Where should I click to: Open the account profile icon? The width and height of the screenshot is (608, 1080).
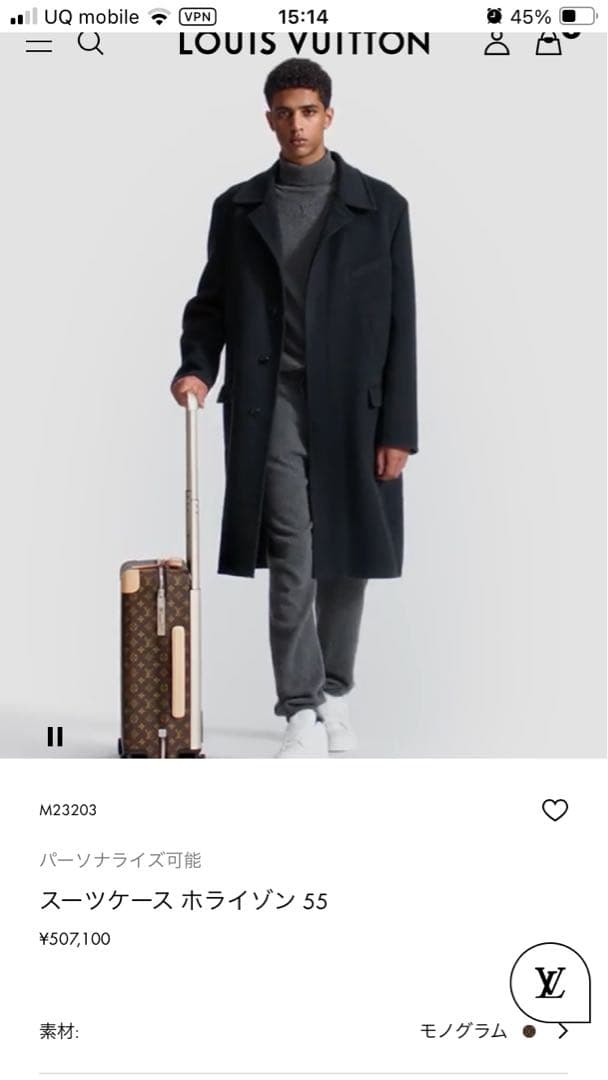(x=496, y=43)
